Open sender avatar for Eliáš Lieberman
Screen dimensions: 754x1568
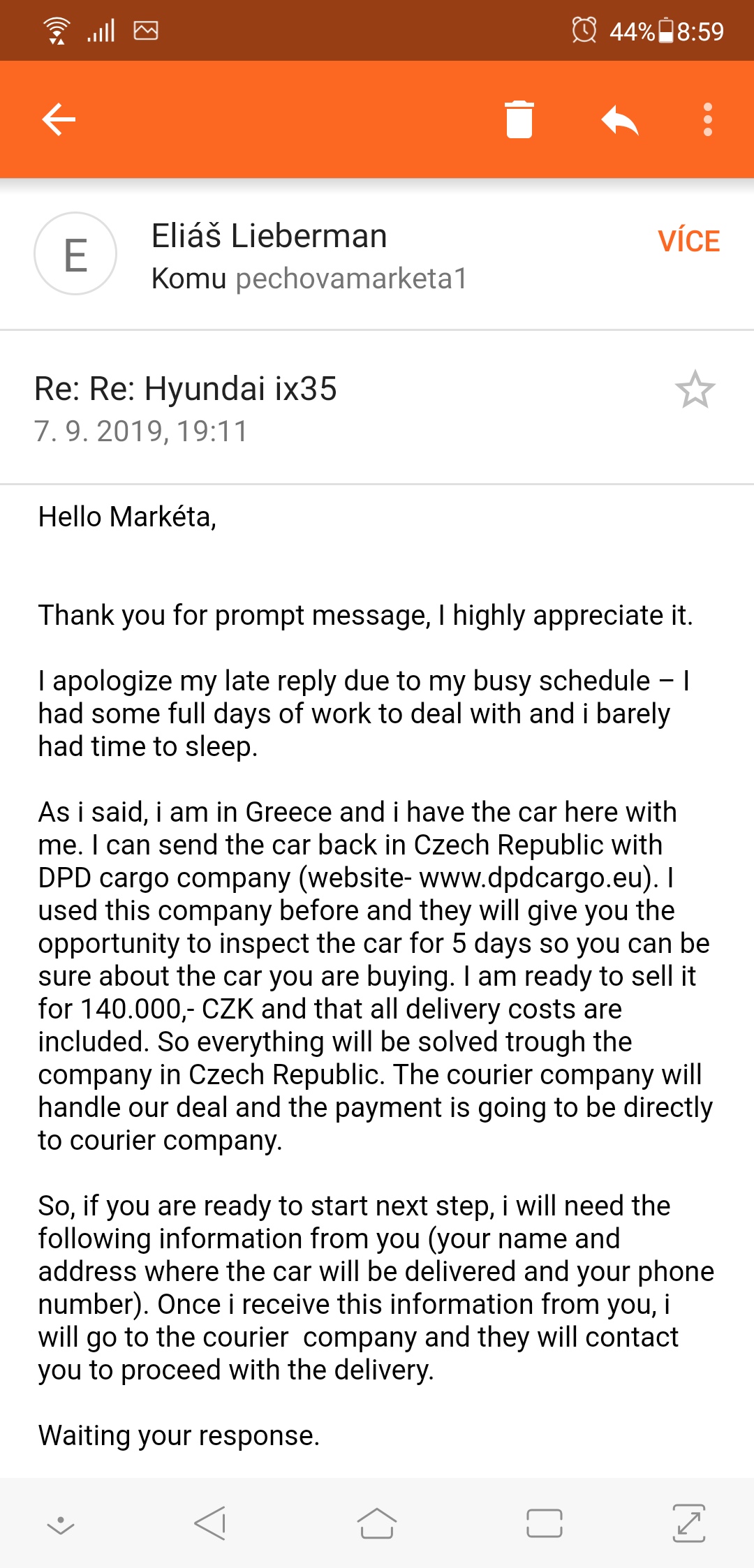75,253
